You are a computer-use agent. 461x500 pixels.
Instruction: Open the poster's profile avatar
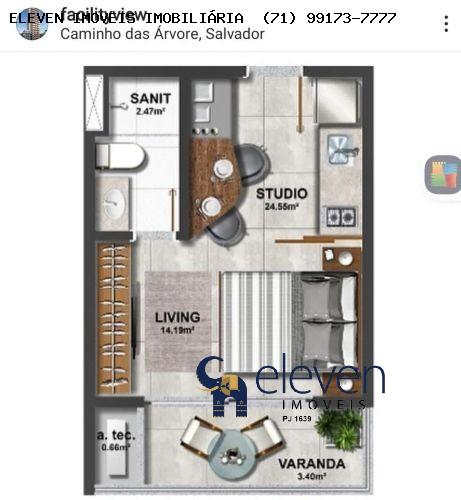tap(32, 24)
